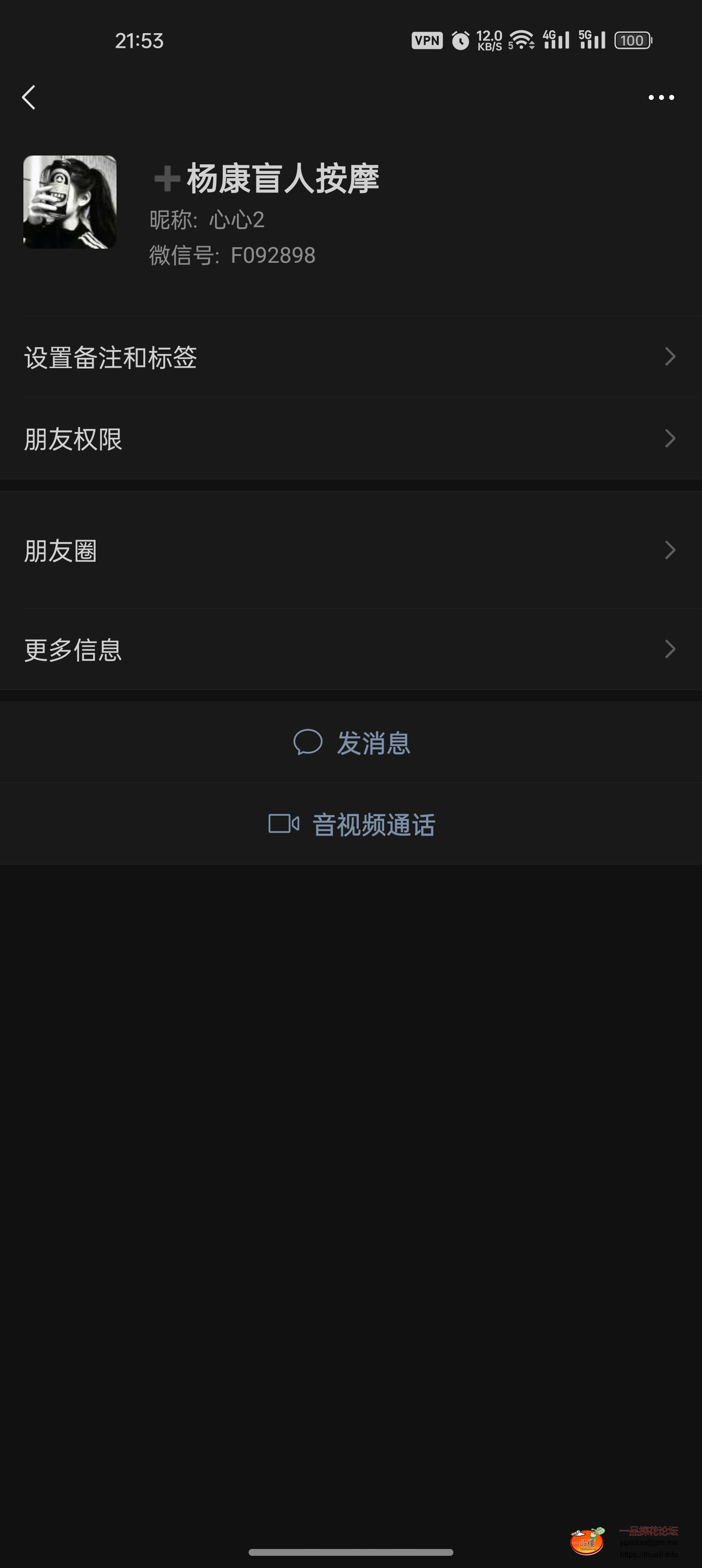Tap the video camera icon for 音视频通话
The height and width of the screenshot is (1568, 702).
(283, 823)
